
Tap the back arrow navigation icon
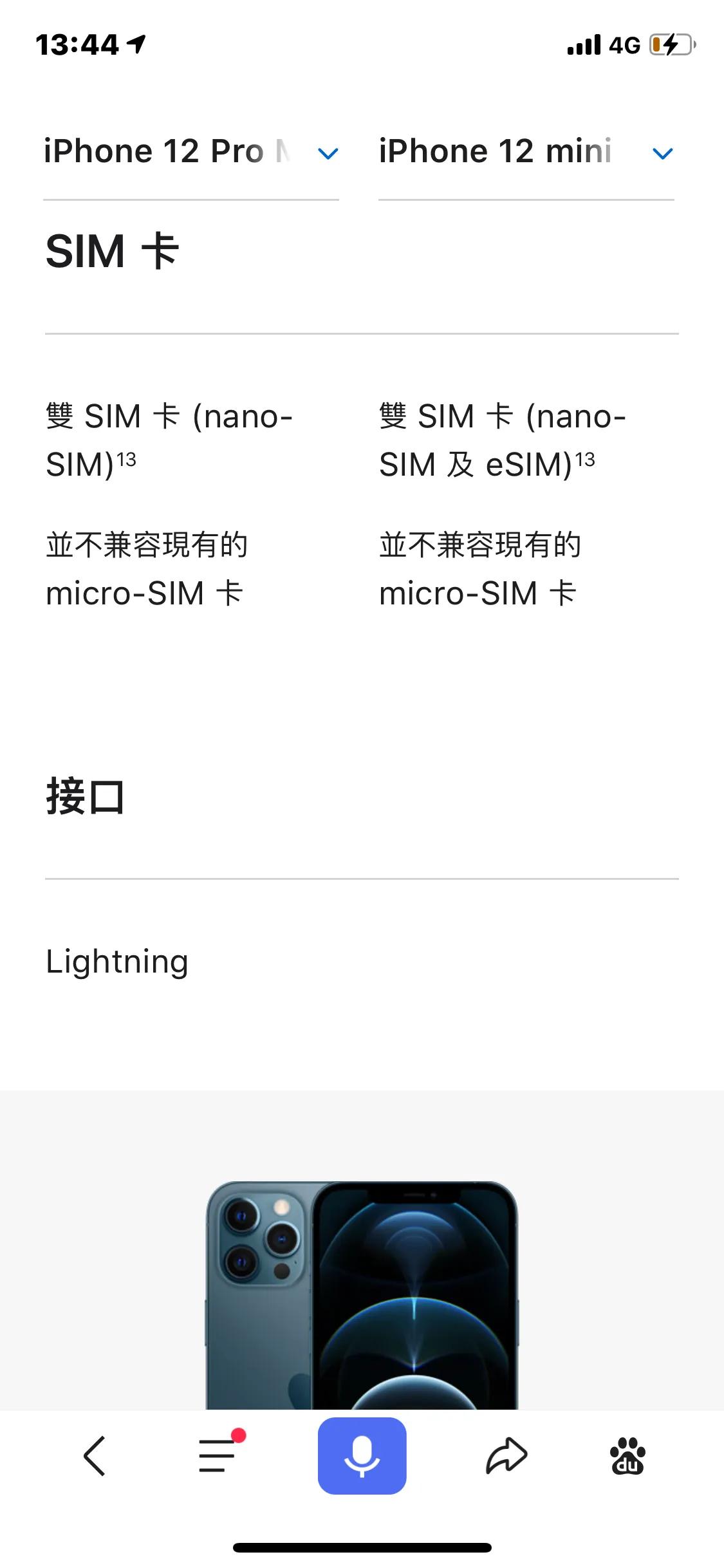95,1457
